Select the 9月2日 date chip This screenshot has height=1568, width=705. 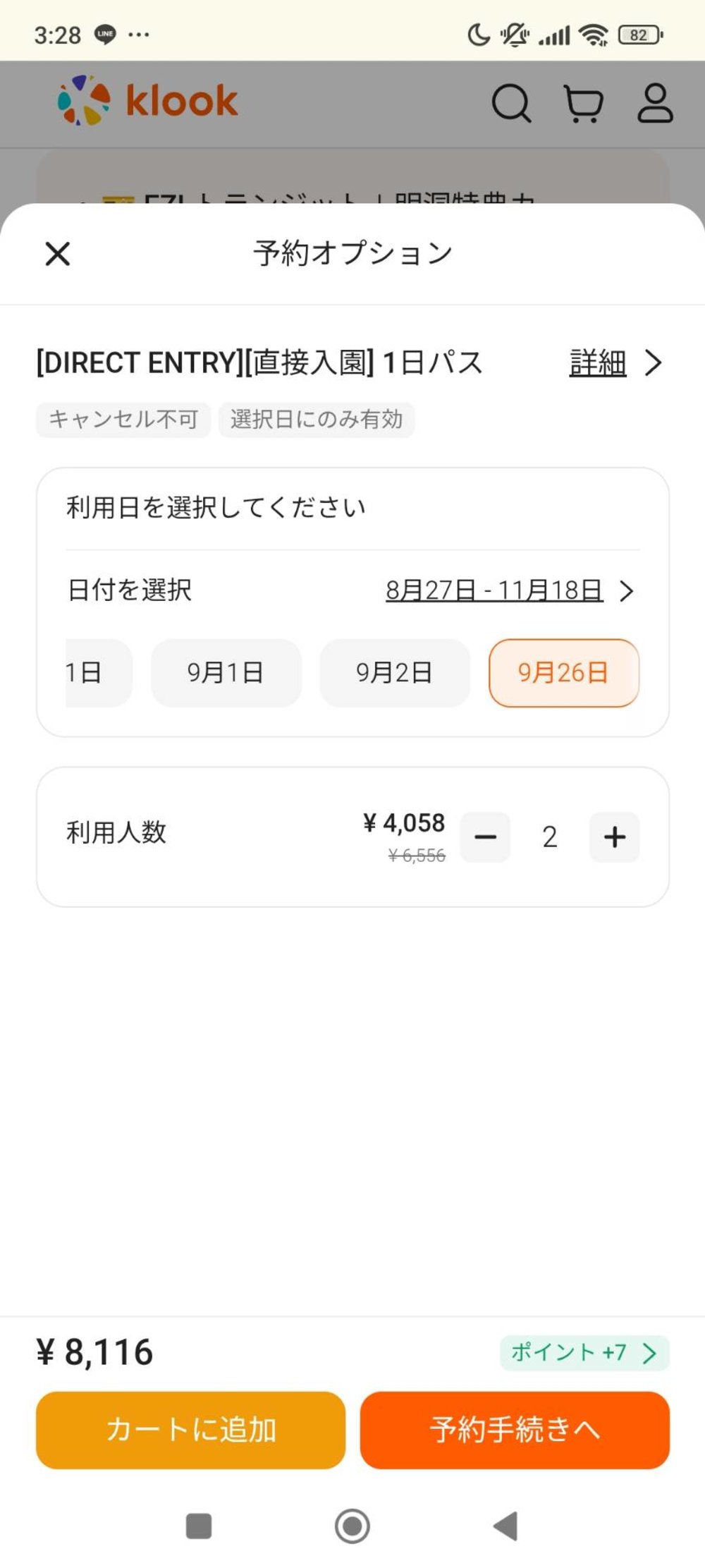[395, 672]
